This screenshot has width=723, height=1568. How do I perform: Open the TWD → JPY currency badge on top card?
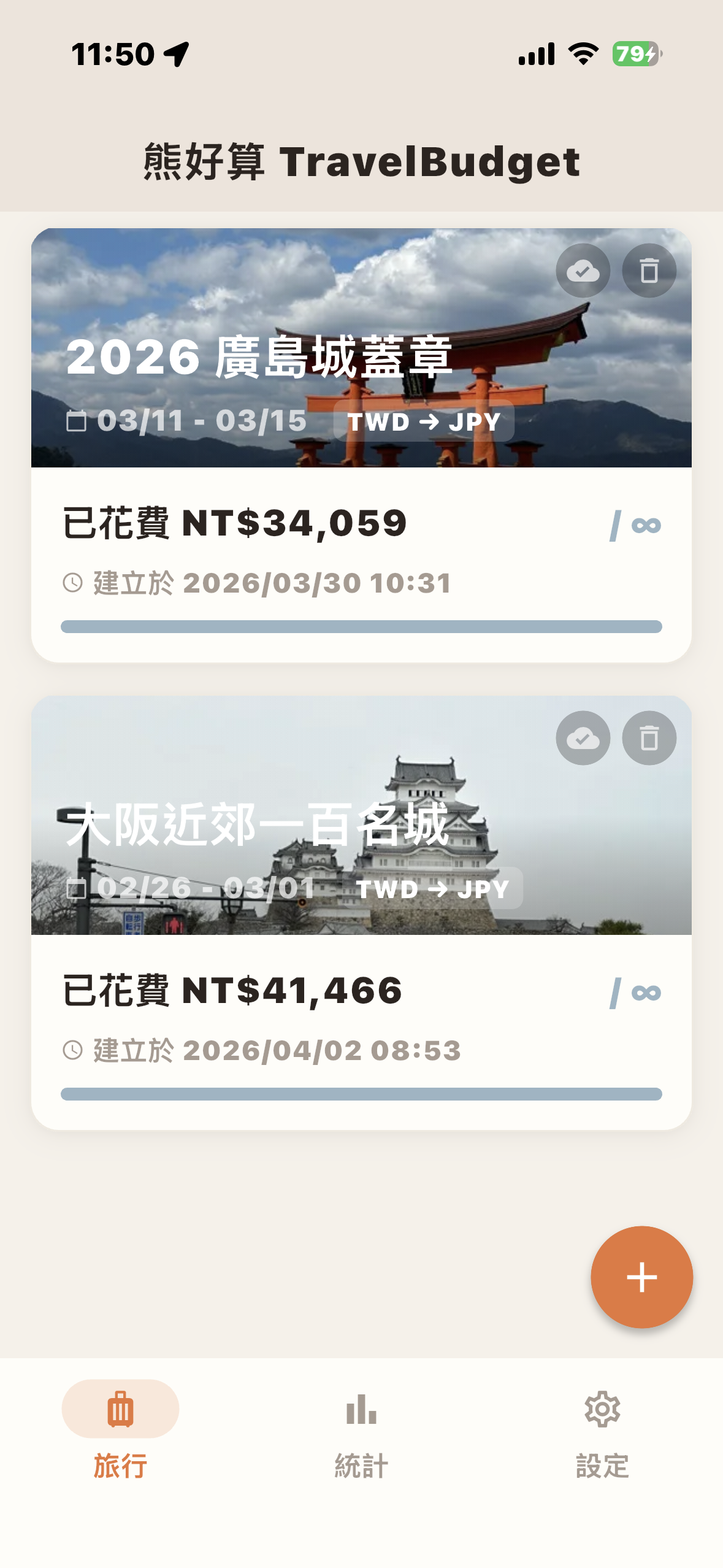tap(423, 421)
